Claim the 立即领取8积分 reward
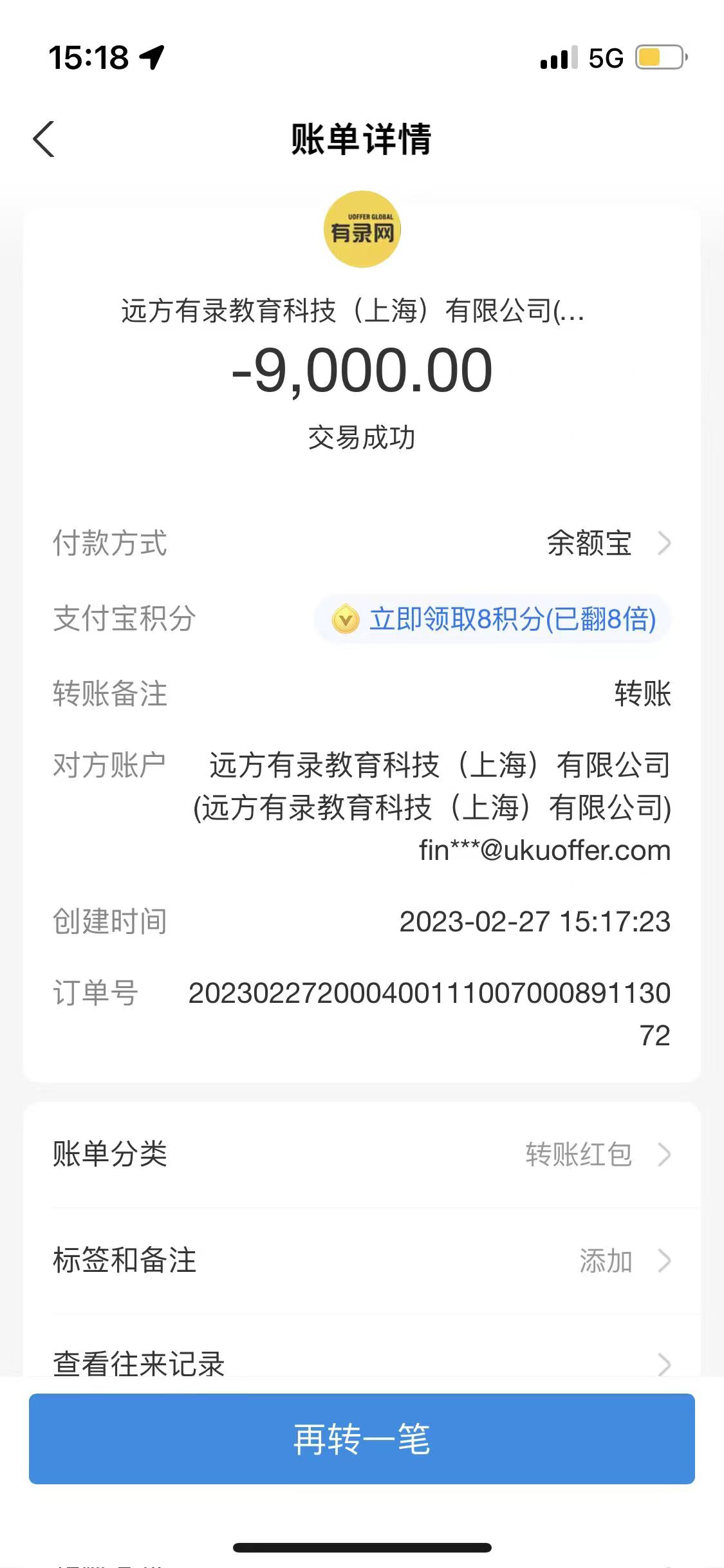 [x=493, y=619]
